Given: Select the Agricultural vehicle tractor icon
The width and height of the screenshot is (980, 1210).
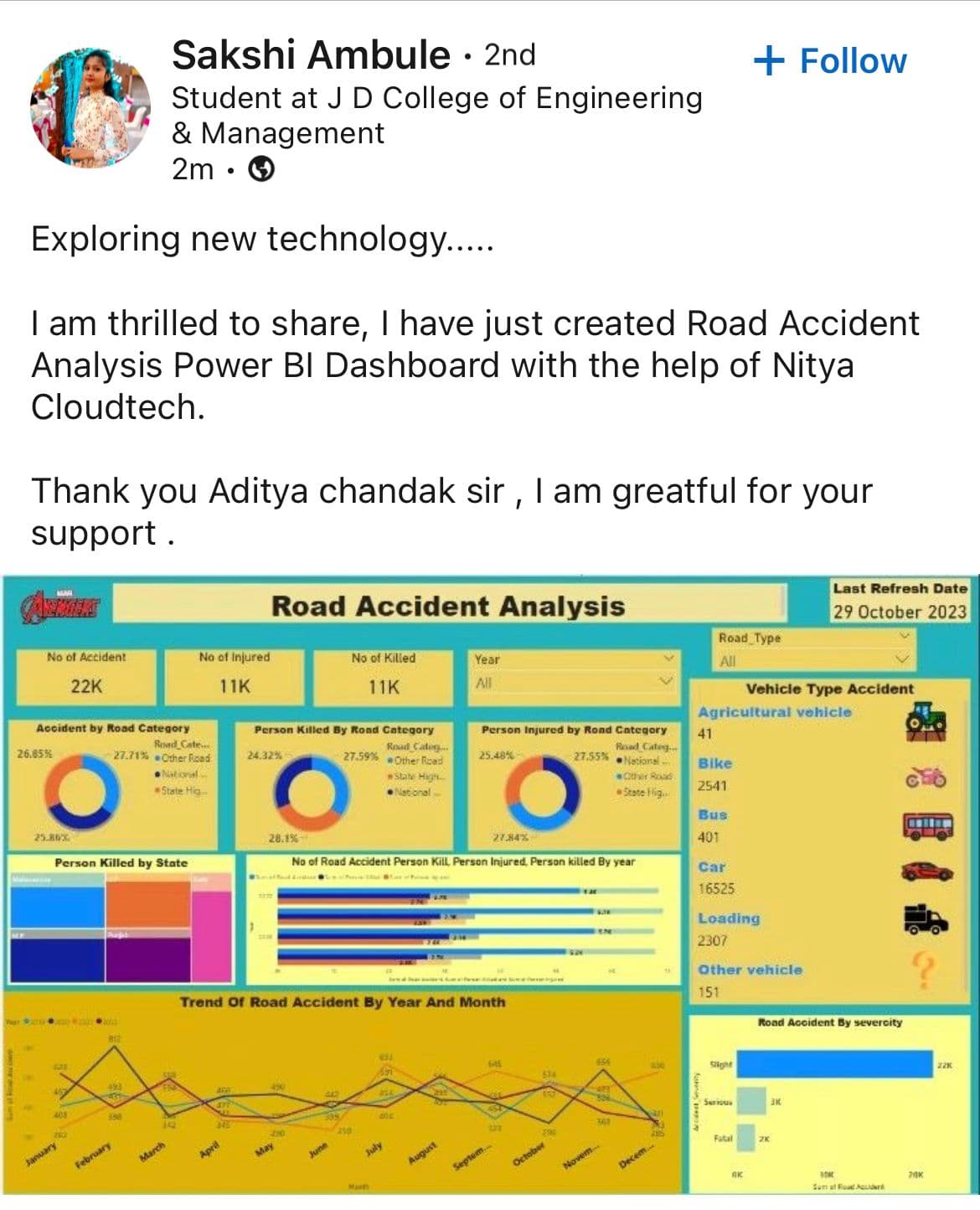Looking at the screenshot, I should pos(925,719).
